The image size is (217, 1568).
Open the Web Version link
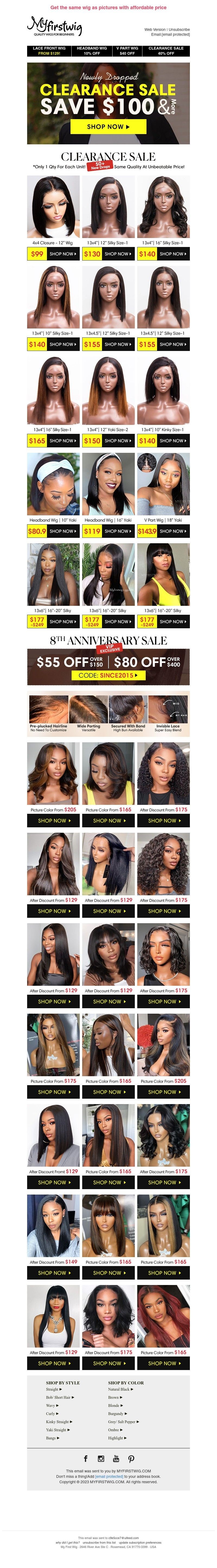[x=154, y=29]
